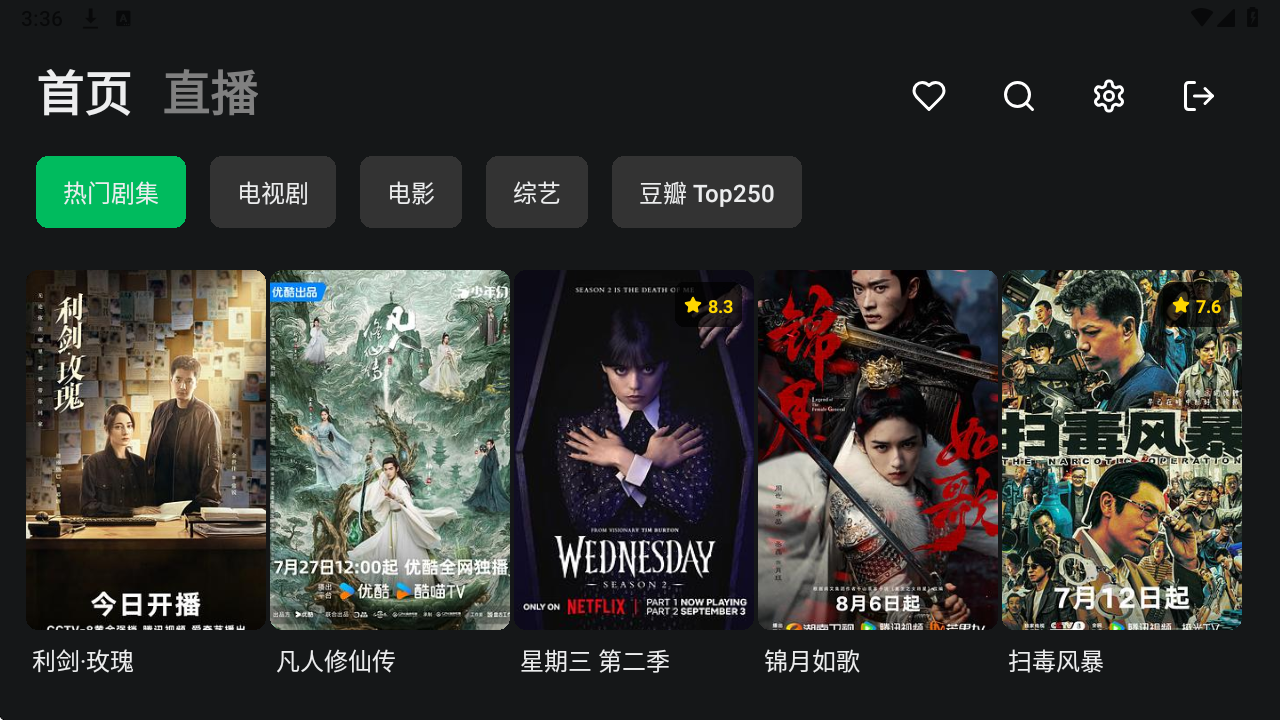Tap the exit icon in the top bar
This screenshot has width=1280, height=720.
(x=1198, y=96)
